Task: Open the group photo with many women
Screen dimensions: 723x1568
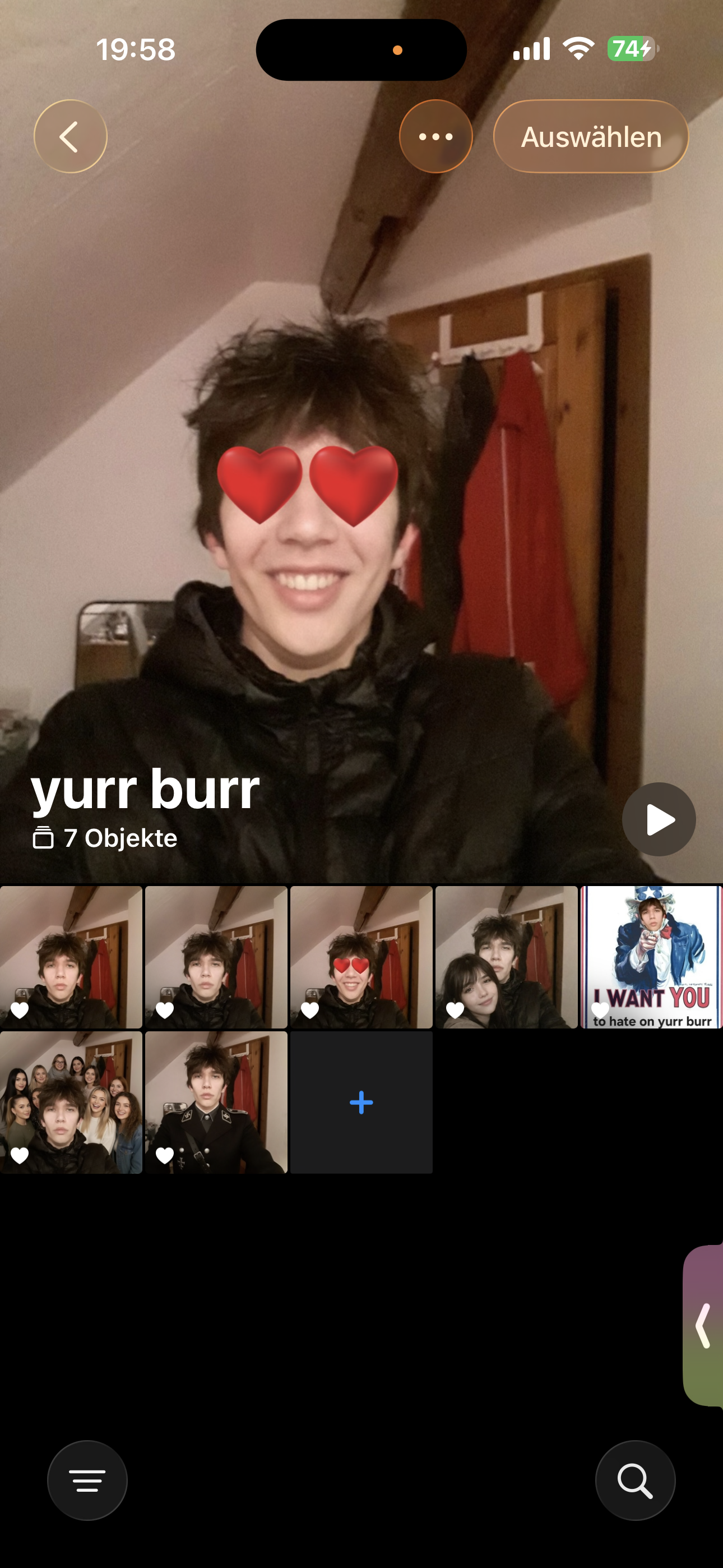Action: click(x=71, y=1102)
